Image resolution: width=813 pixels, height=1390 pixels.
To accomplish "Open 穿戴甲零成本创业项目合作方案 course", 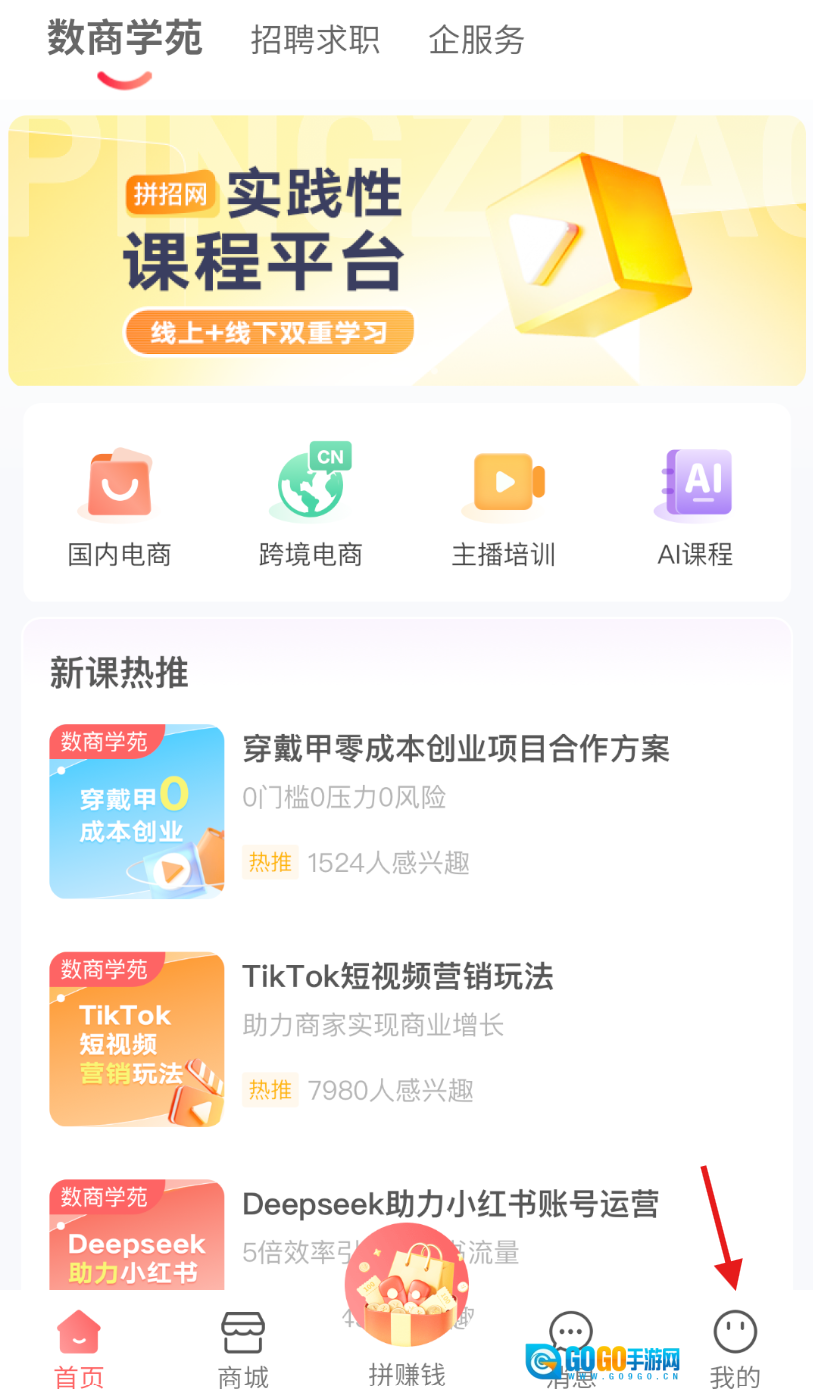I will click(x=456, y=749).
